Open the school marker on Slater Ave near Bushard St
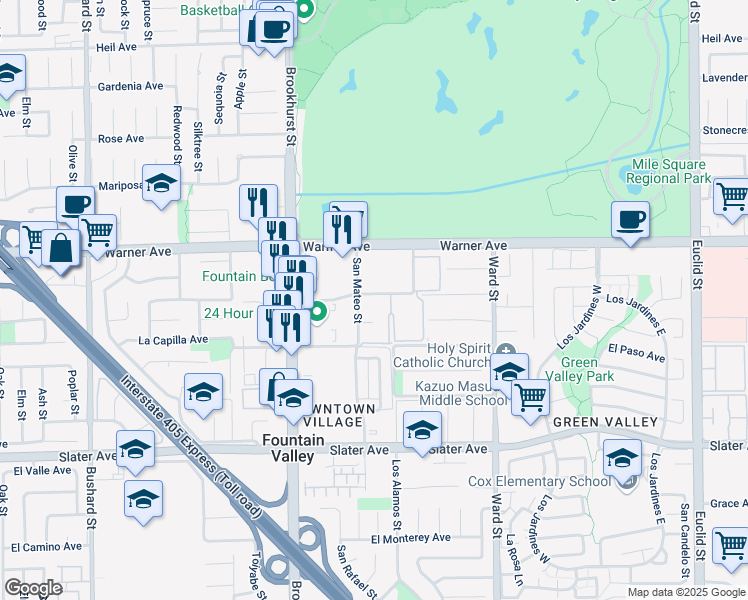This screenshot has width=748, height=600. click(135, 451)
